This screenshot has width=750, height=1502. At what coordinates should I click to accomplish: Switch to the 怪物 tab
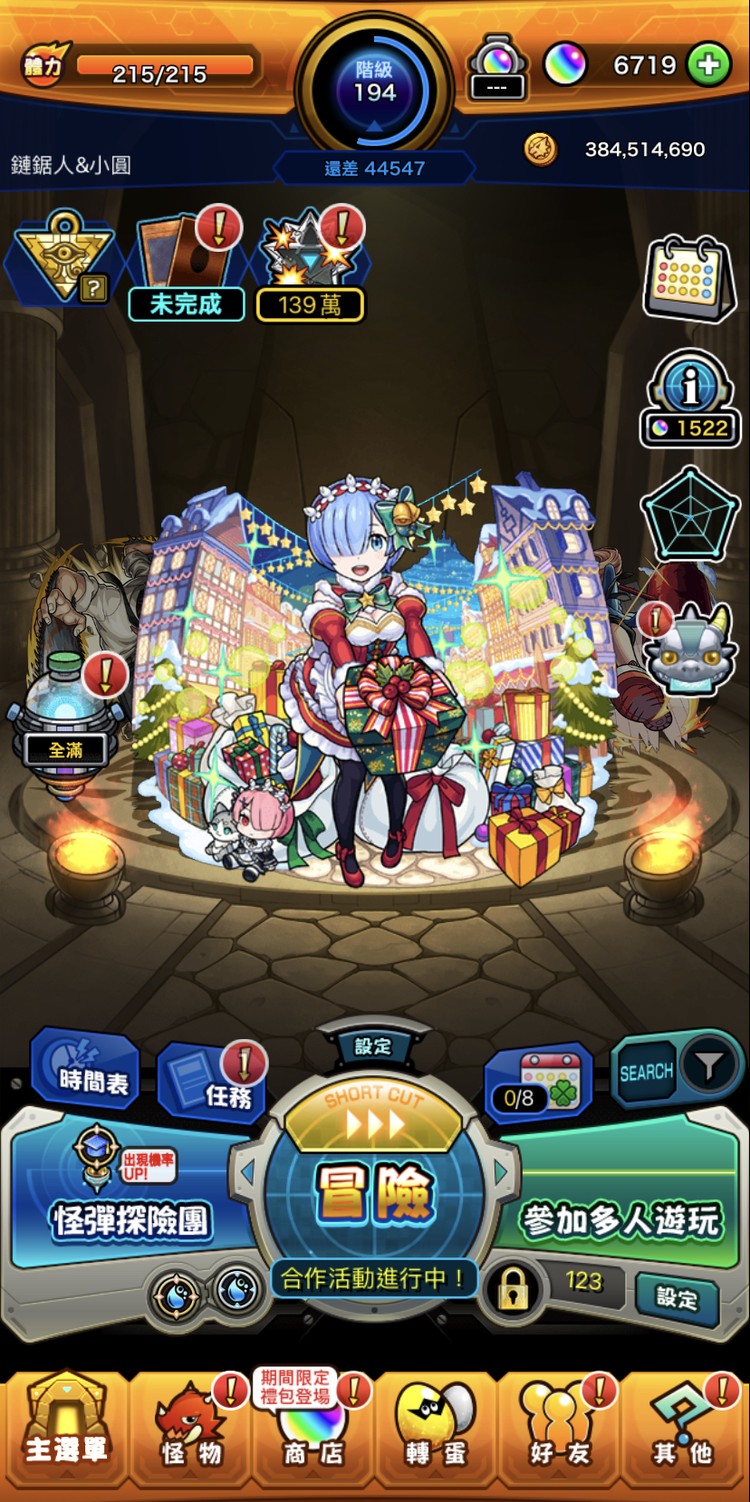189,1433
